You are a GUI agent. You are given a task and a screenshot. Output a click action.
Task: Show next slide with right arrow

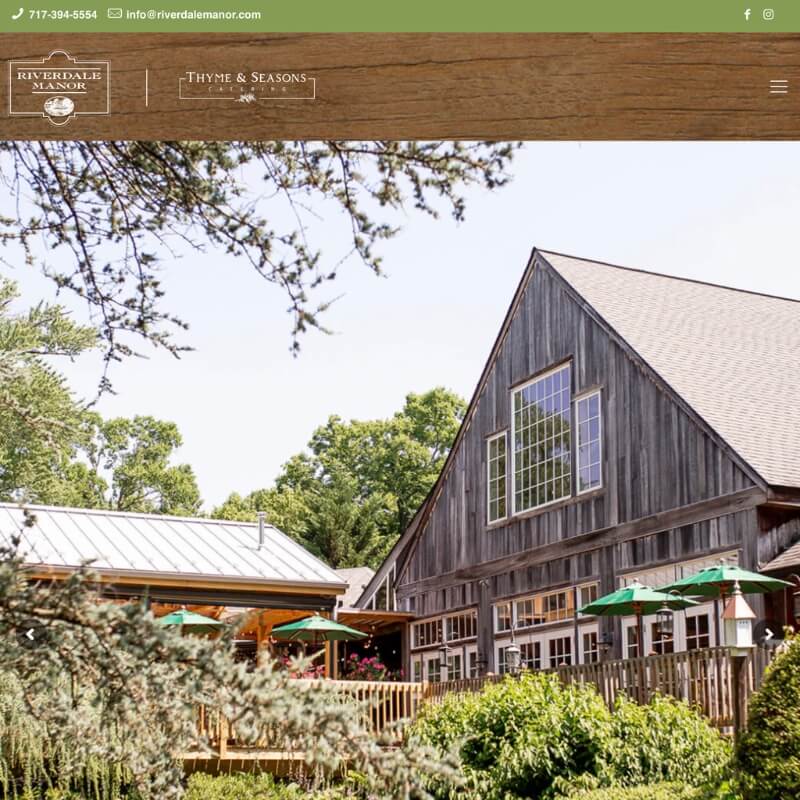(x=768, y=634)
